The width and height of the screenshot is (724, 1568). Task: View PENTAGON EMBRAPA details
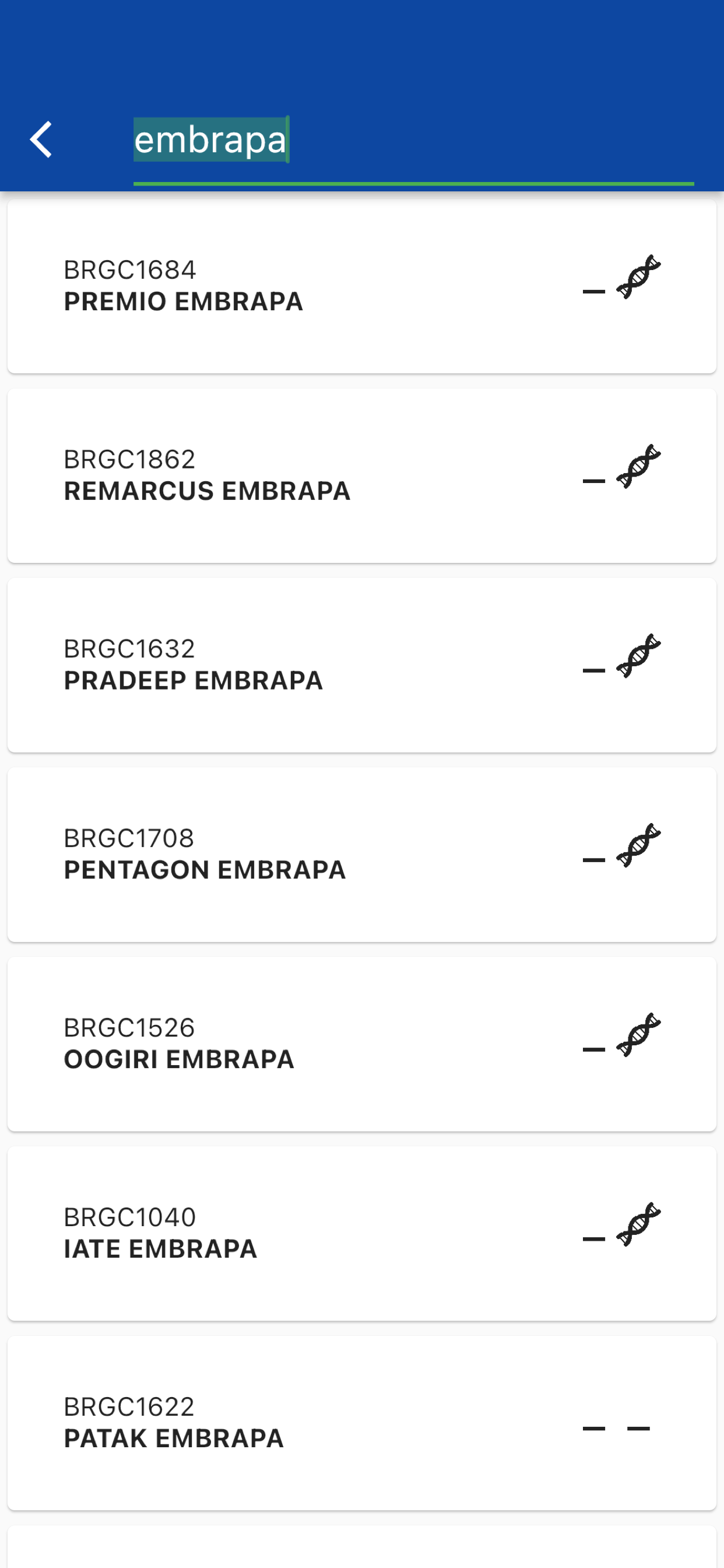(x=361, y=855)
